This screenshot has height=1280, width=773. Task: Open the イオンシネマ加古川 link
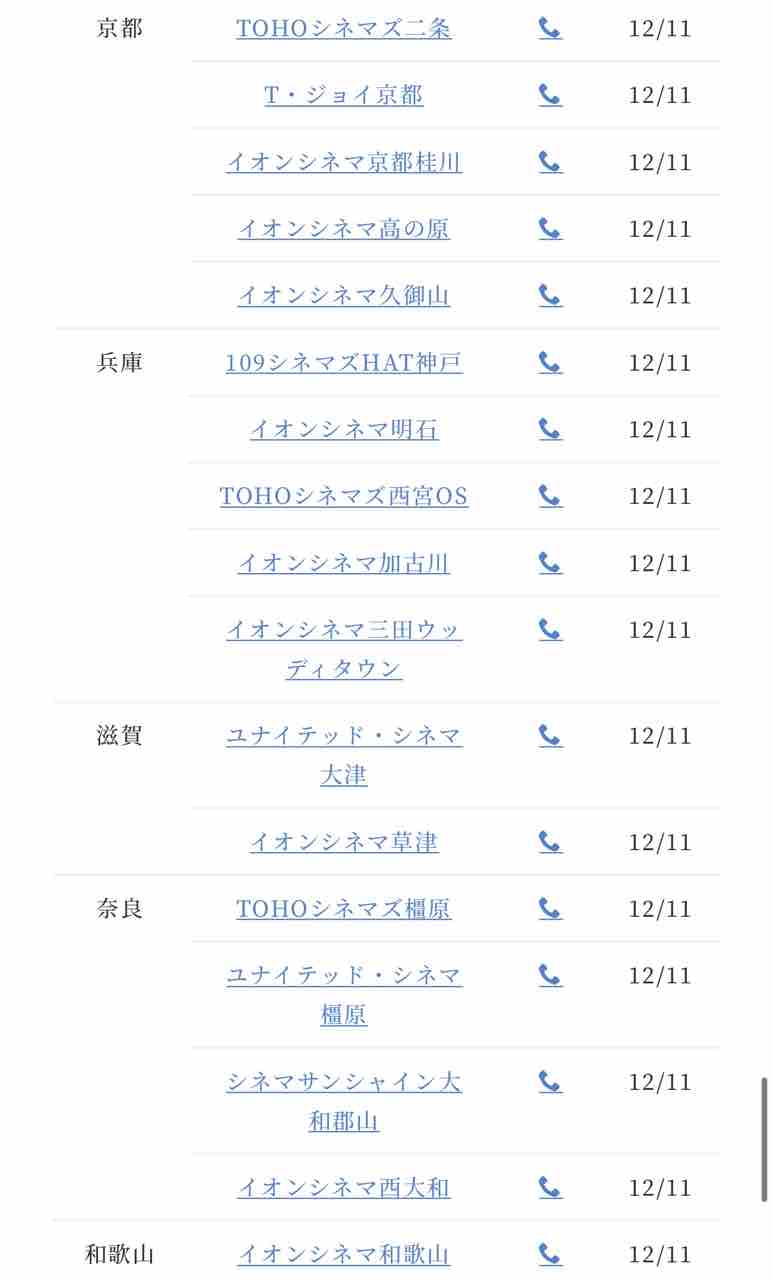click(344, 564)
